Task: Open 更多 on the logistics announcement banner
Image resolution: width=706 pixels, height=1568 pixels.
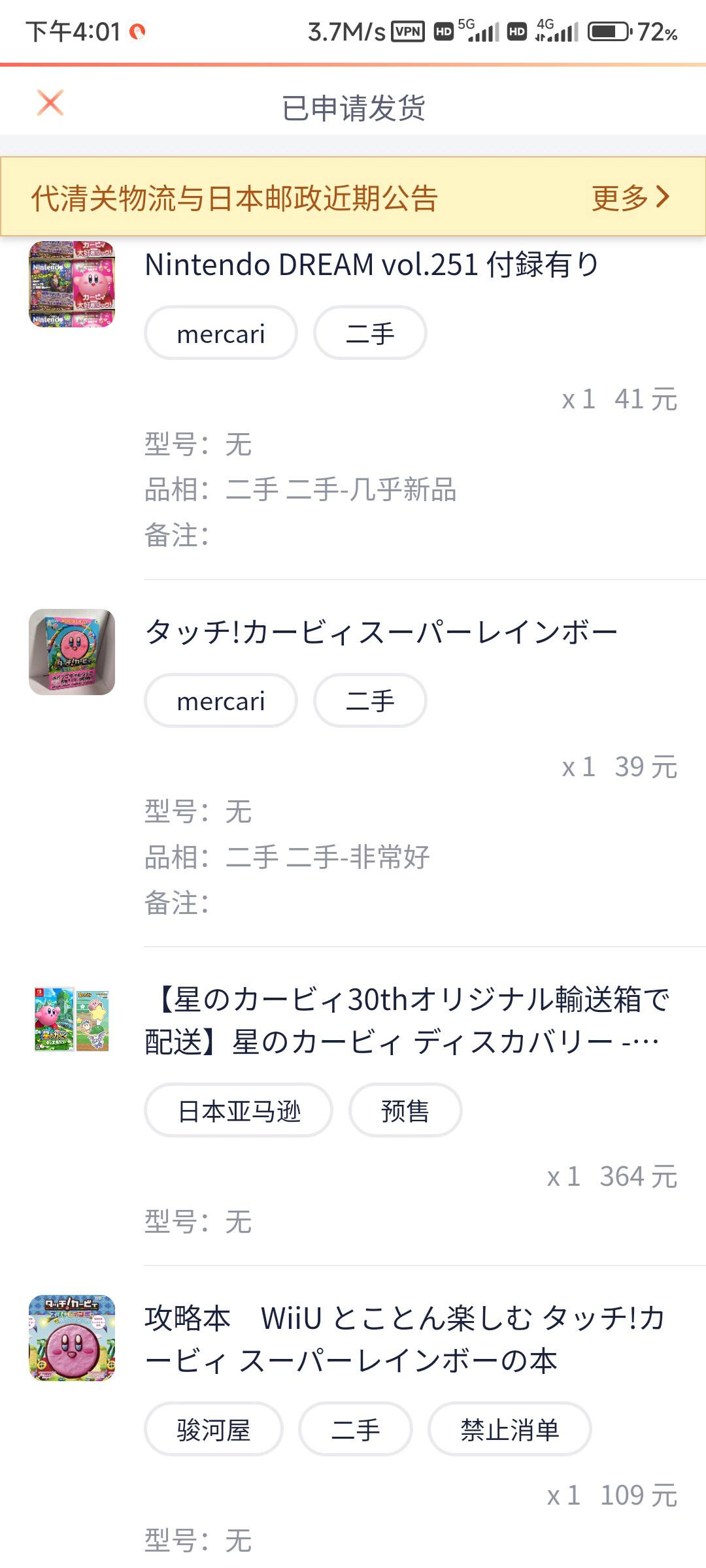Action: point(630,197)
